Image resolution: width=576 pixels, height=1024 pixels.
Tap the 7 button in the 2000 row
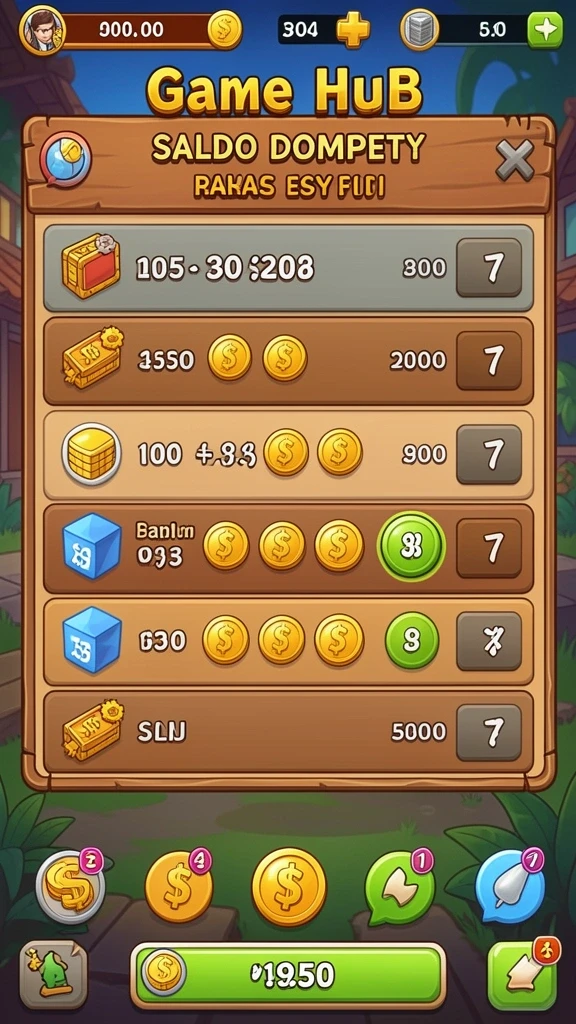[488, 360]
